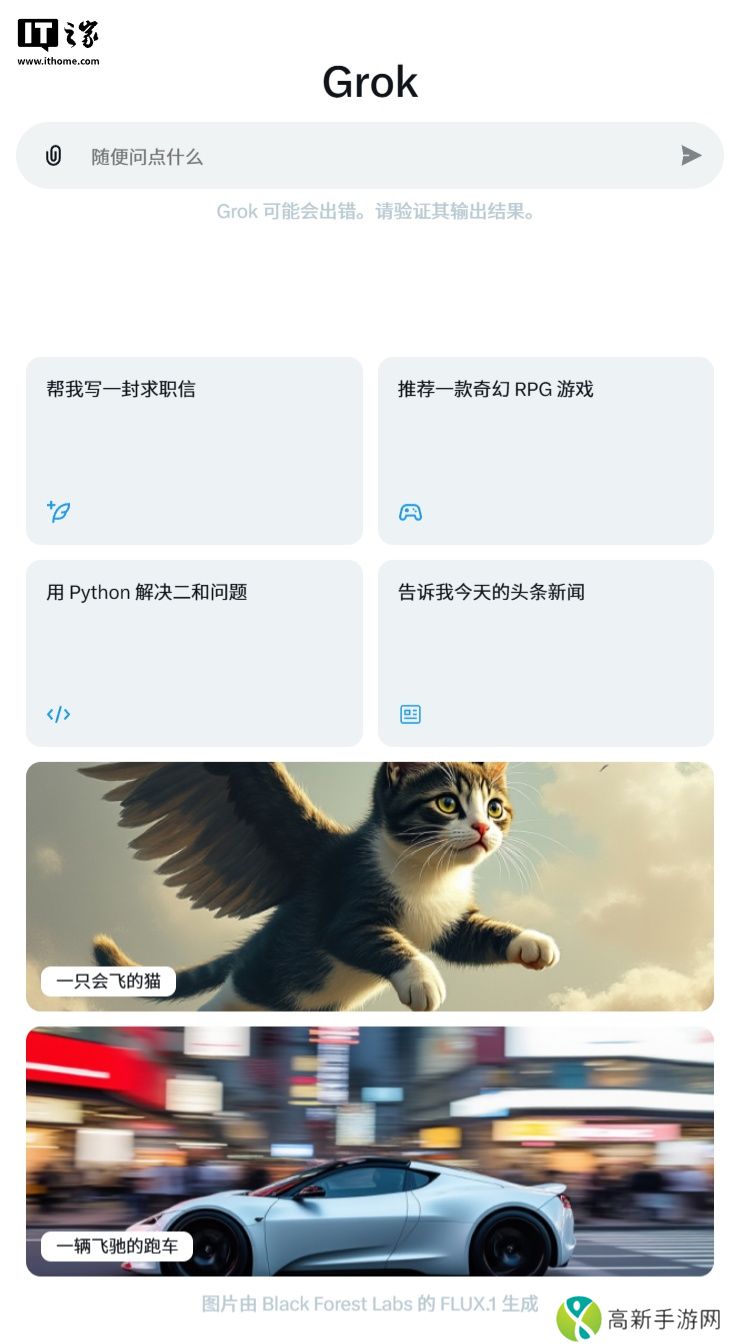Tap the paperclip attach icon
The width and height of the screenshot is (738, 1344).
pos(54,156)
